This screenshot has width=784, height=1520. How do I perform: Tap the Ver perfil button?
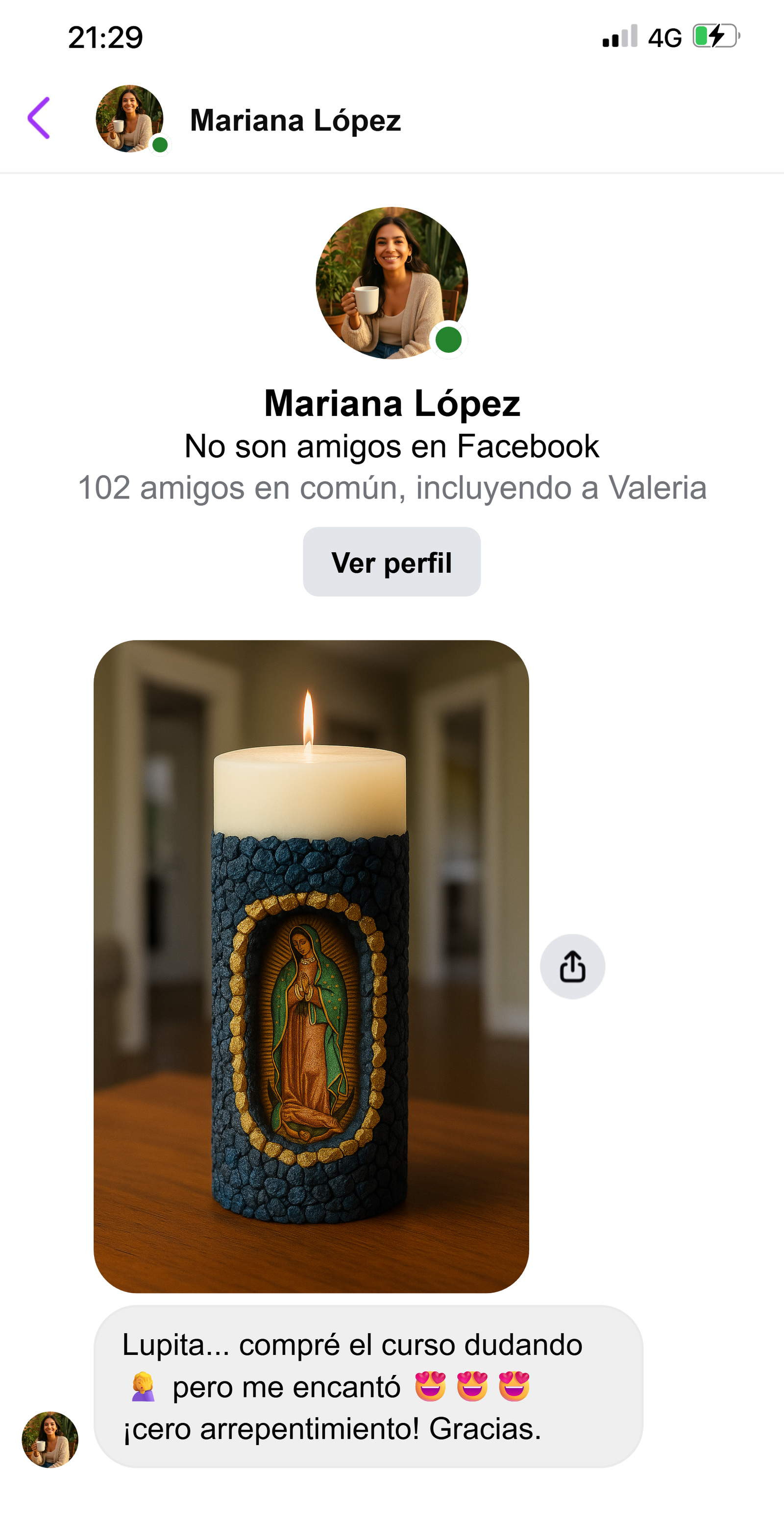click(392, 562)
